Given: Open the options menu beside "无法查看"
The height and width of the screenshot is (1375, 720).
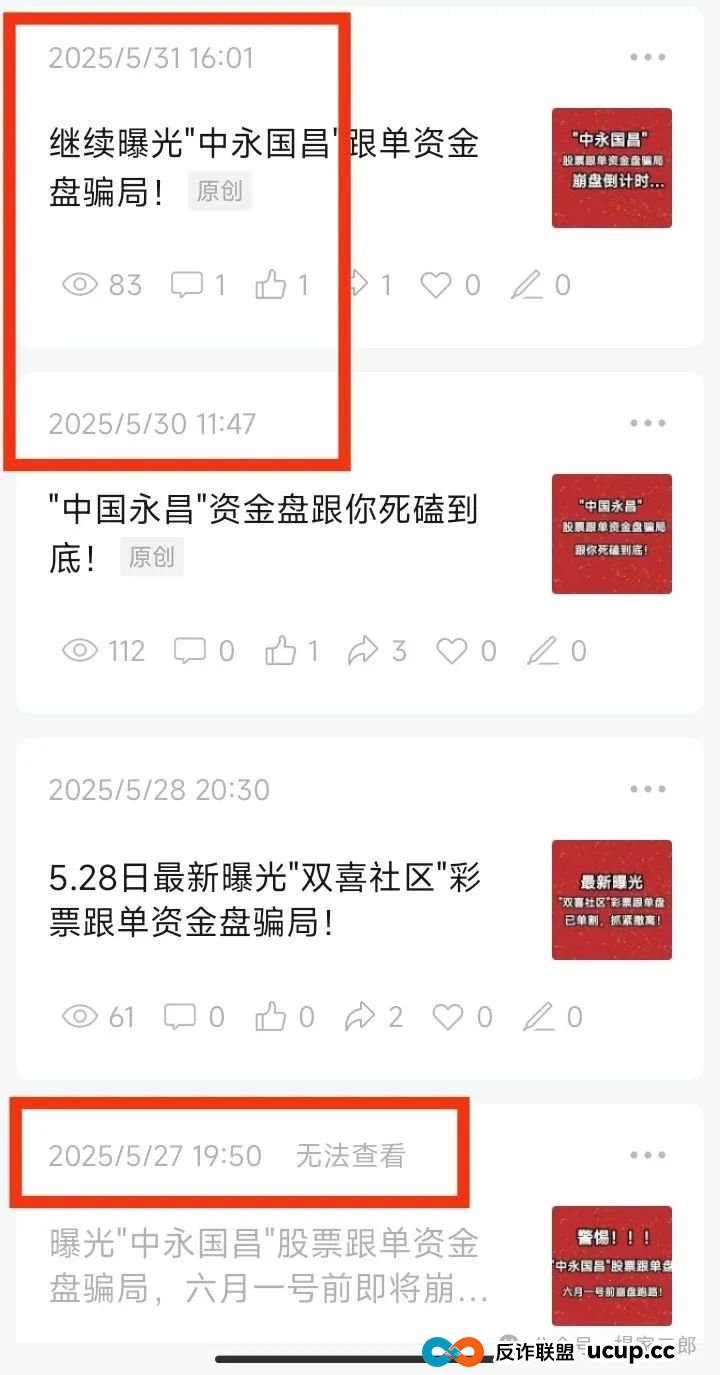Looking at the screenshot, I should pos(648,1152).
